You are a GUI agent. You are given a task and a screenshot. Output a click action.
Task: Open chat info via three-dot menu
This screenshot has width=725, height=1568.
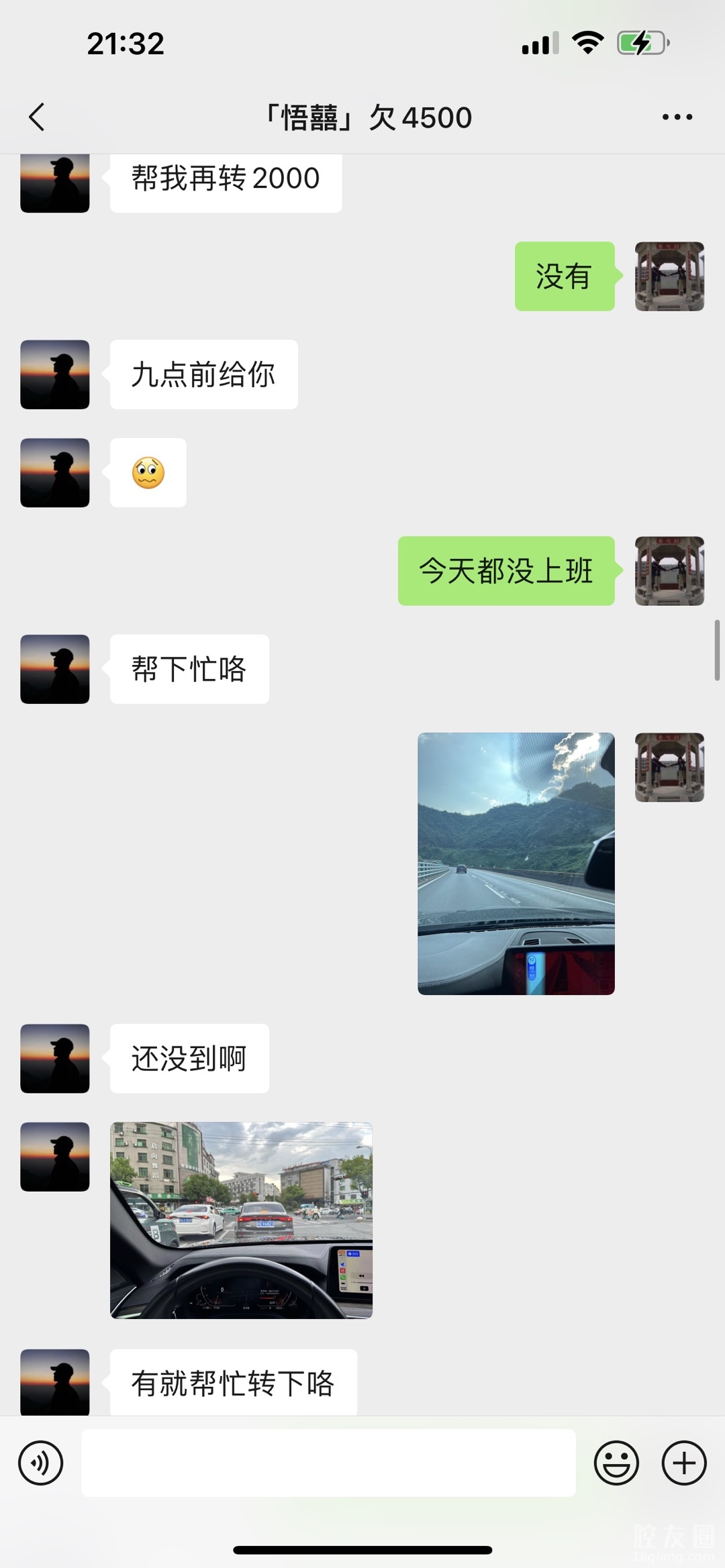point(677,117)
